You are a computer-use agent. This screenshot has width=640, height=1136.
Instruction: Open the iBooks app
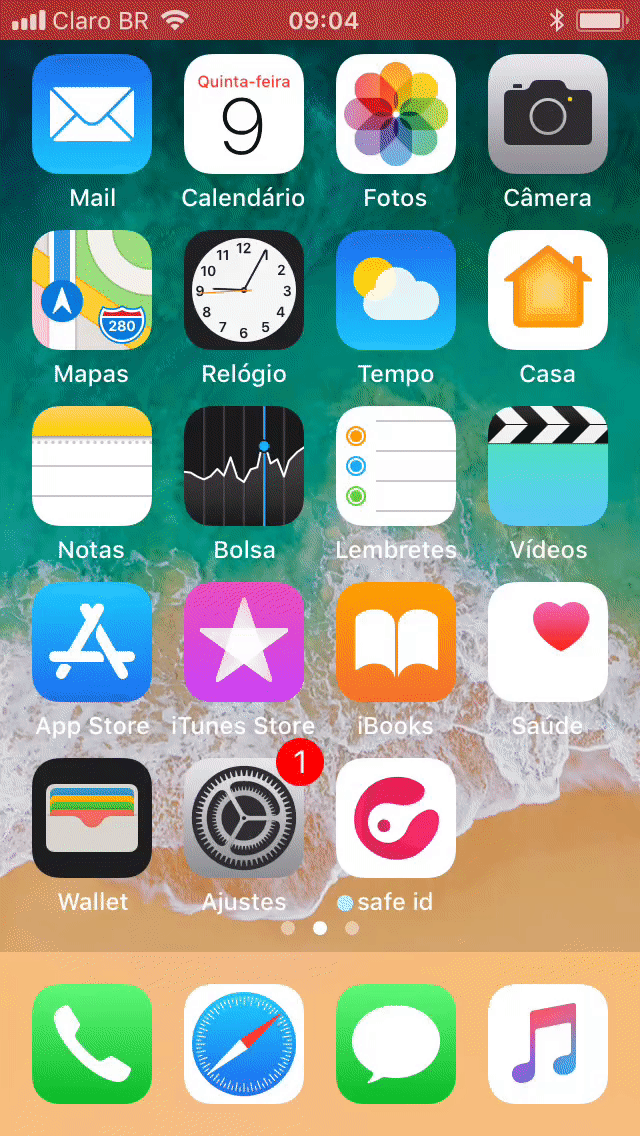(396, 642)
